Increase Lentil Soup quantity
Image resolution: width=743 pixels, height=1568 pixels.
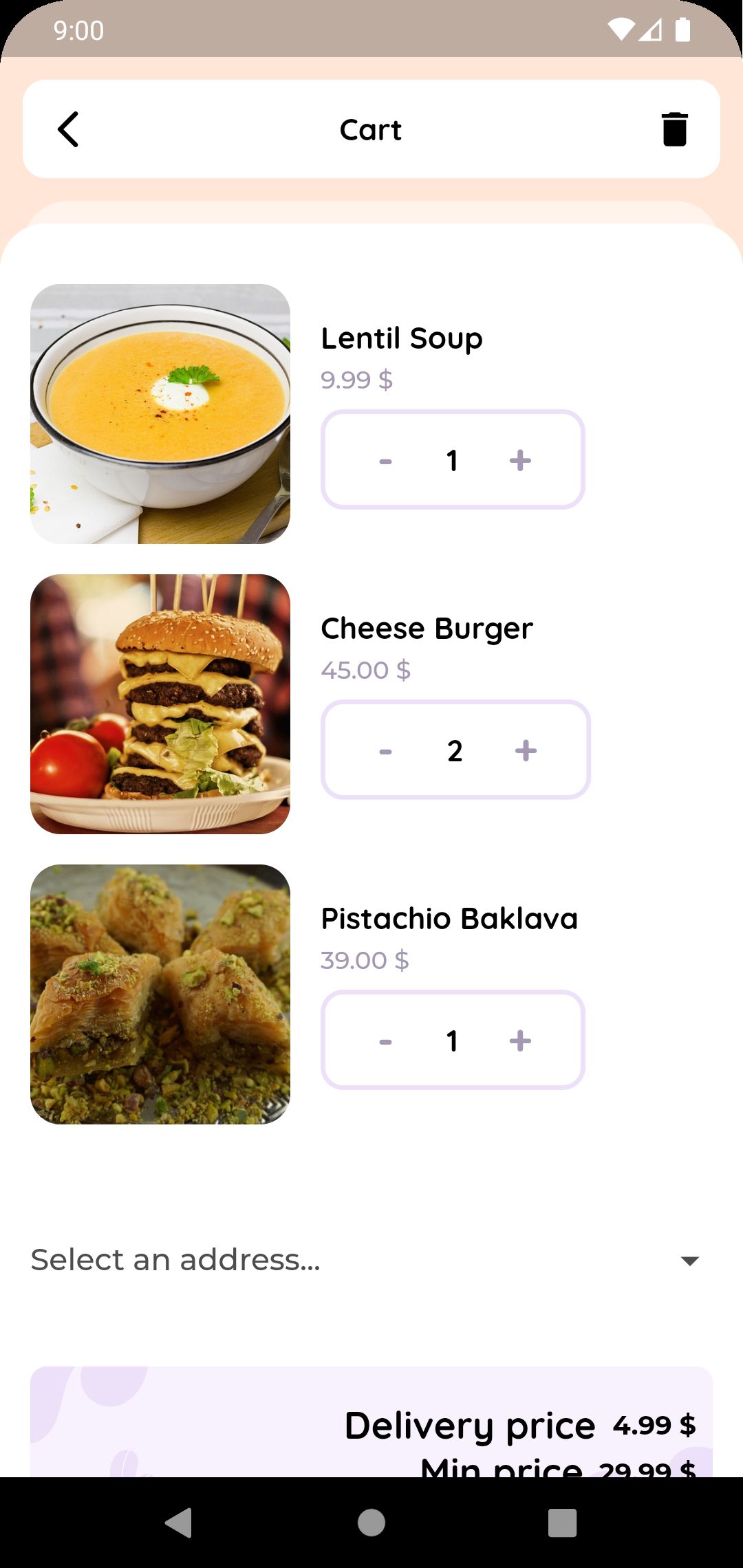click(x=520, y=461)
